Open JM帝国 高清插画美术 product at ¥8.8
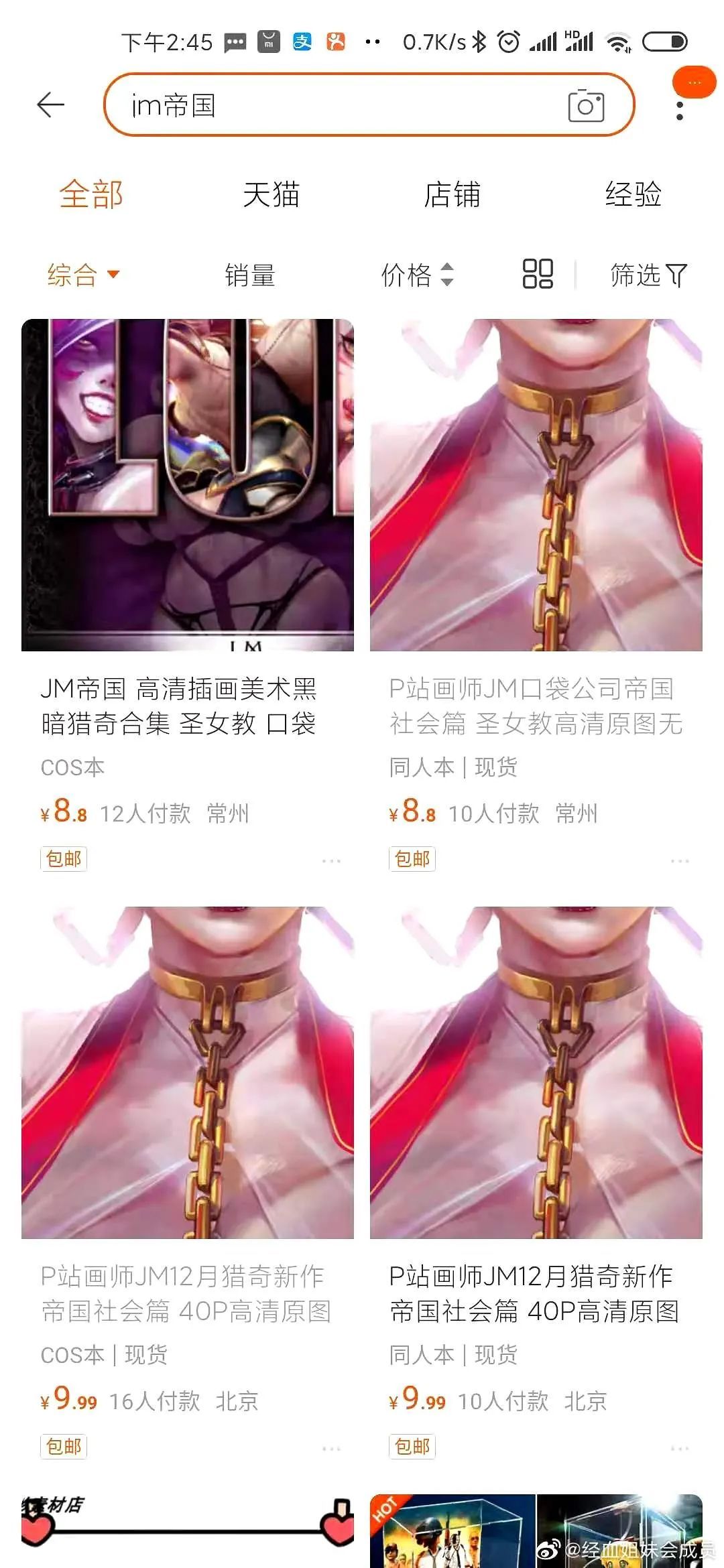Screen dimensions: 724x1568 pyautogui.click(x=187, y=536)
